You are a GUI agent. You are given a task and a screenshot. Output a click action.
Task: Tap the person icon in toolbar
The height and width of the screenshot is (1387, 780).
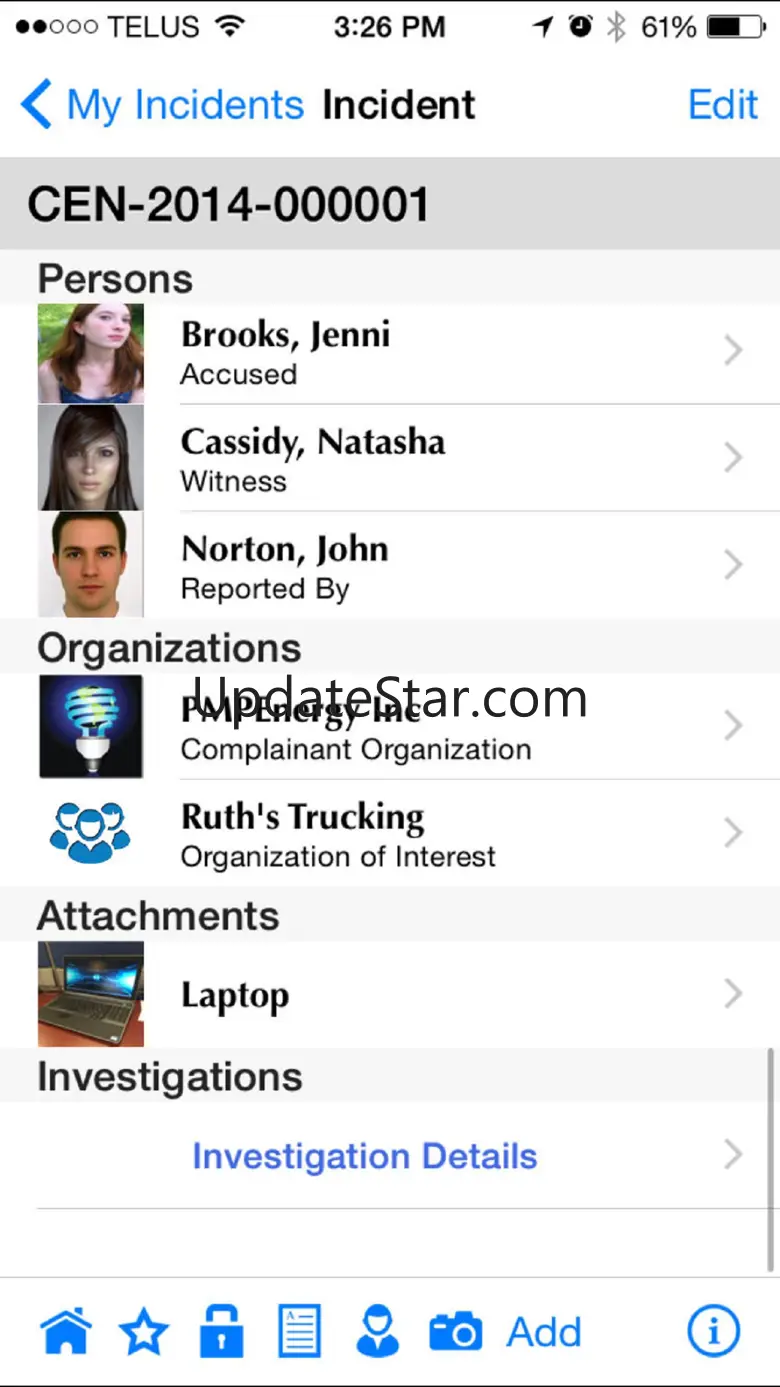[377, 1332]
